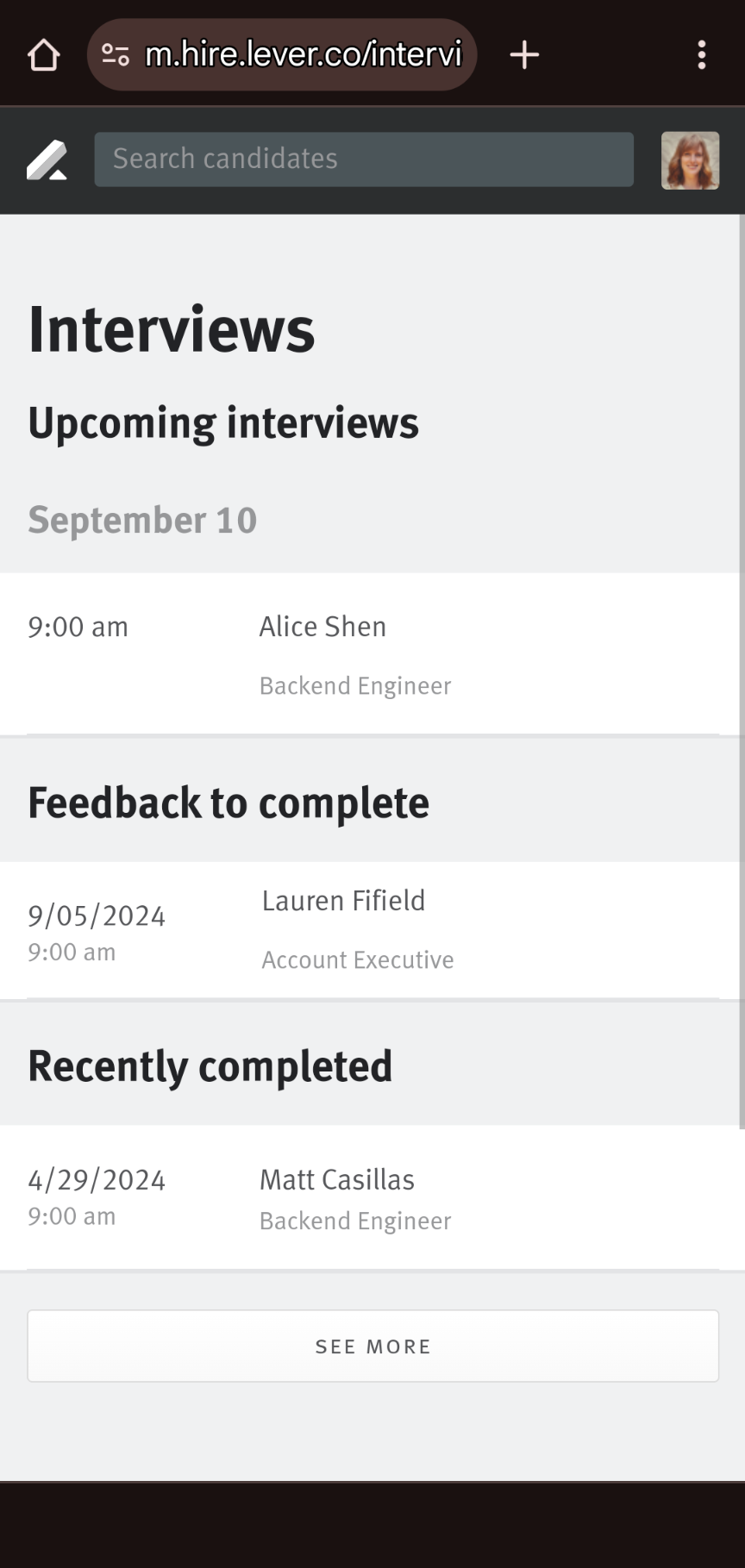This screenshot has width=745, height=1568.
Task: Tap the address bar showing m.hire.lever.co
Action: click(x=307, y=53)
